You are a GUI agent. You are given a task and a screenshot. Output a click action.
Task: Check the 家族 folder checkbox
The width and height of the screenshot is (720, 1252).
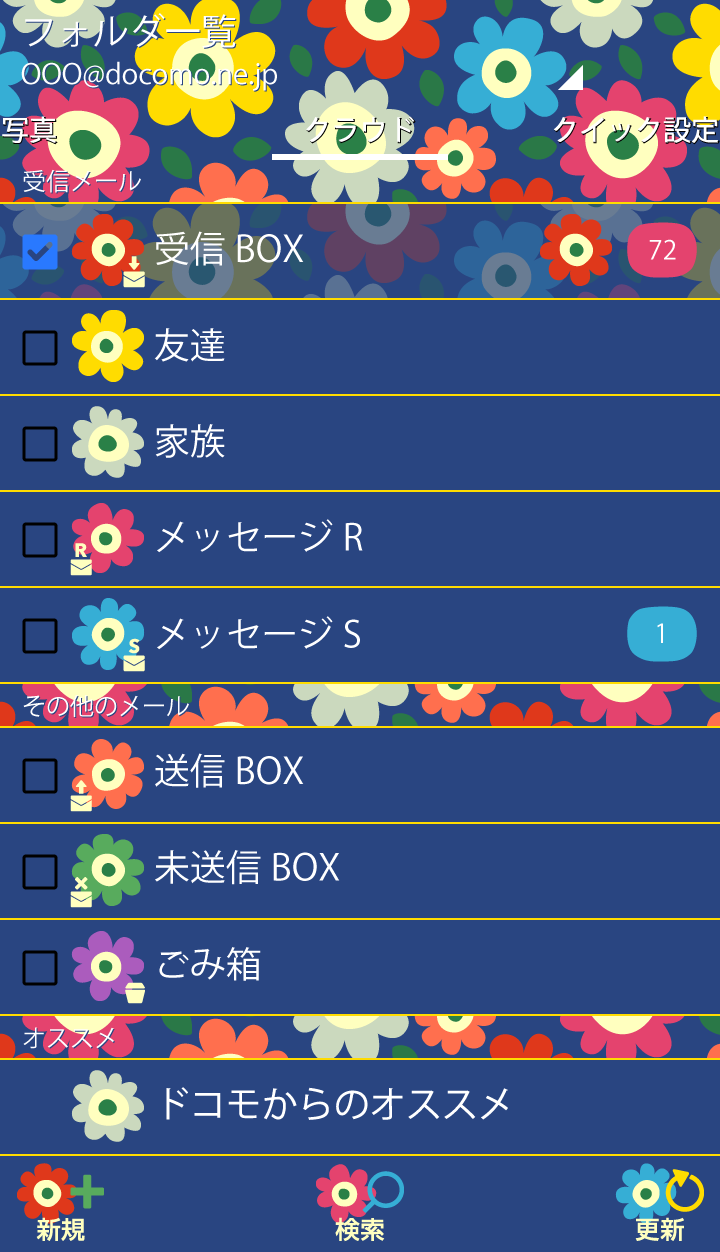[x=40, y=443]
